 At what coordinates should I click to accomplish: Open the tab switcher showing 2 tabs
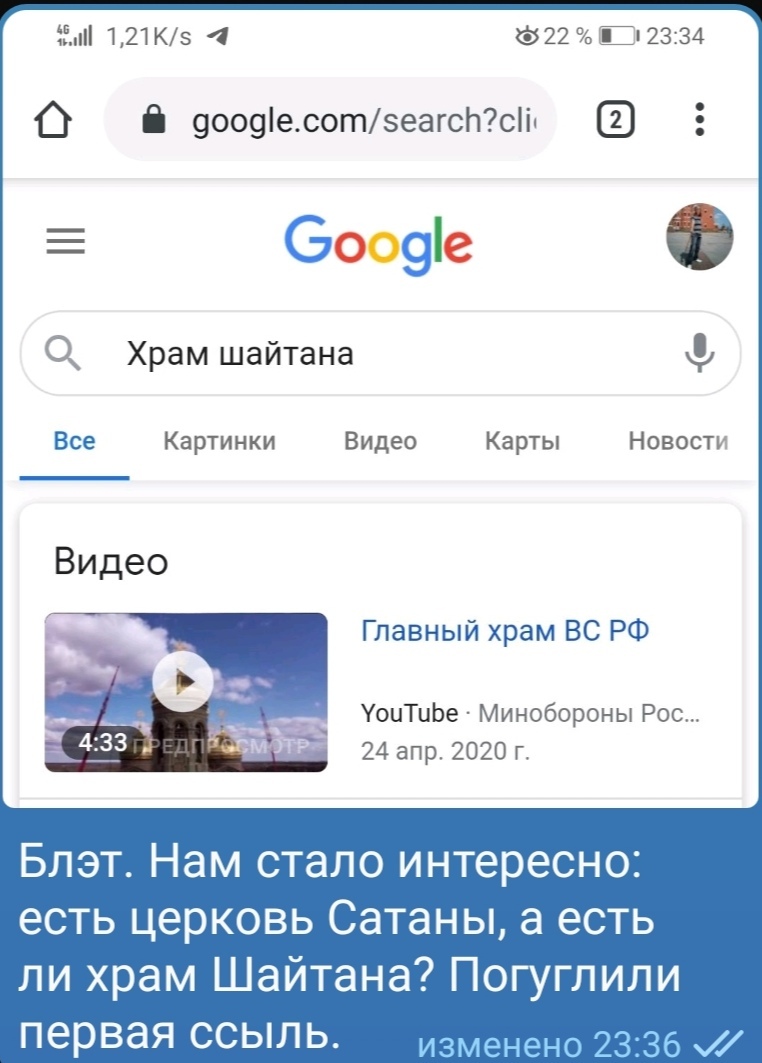coord(615,121)
